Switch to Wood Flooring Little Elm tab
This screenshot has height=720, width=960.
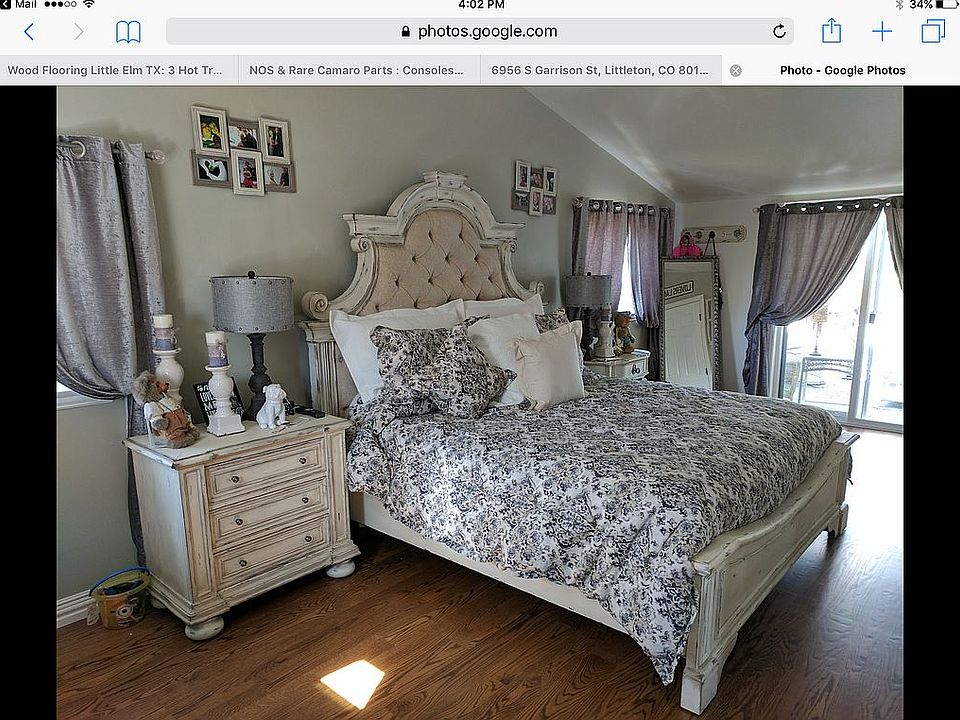pos(115,70)
